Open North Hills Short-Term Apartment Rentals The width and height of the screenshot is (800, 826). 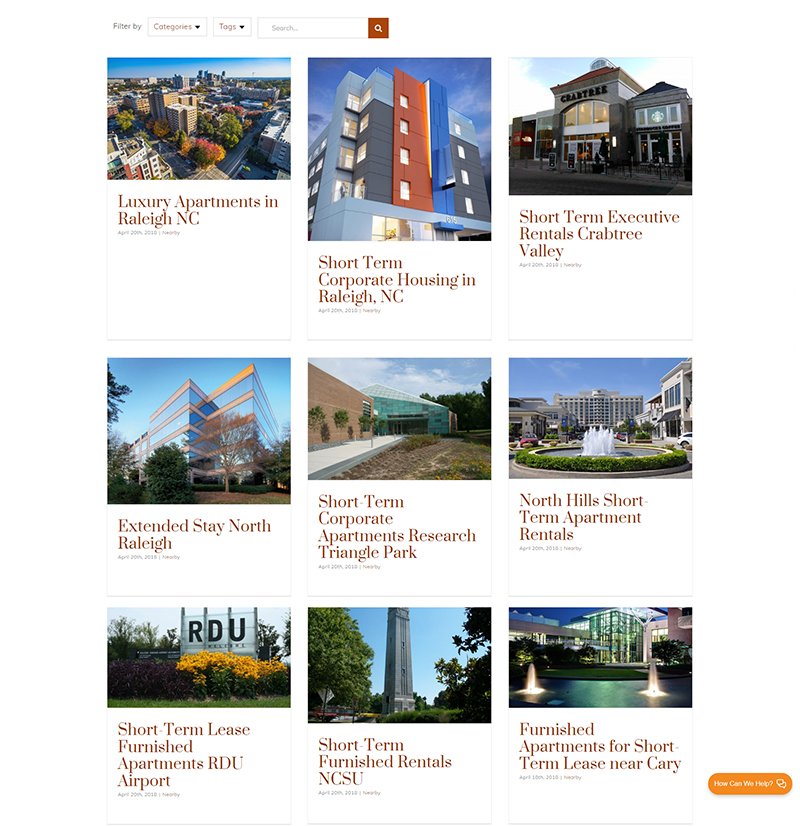pos(583,517)
